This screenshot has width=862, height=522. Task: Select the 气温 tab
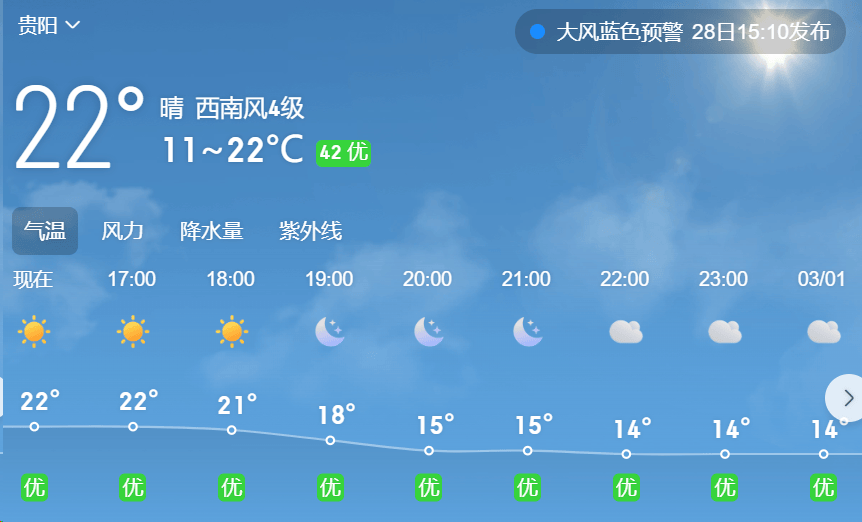click(x=45, y=232)
